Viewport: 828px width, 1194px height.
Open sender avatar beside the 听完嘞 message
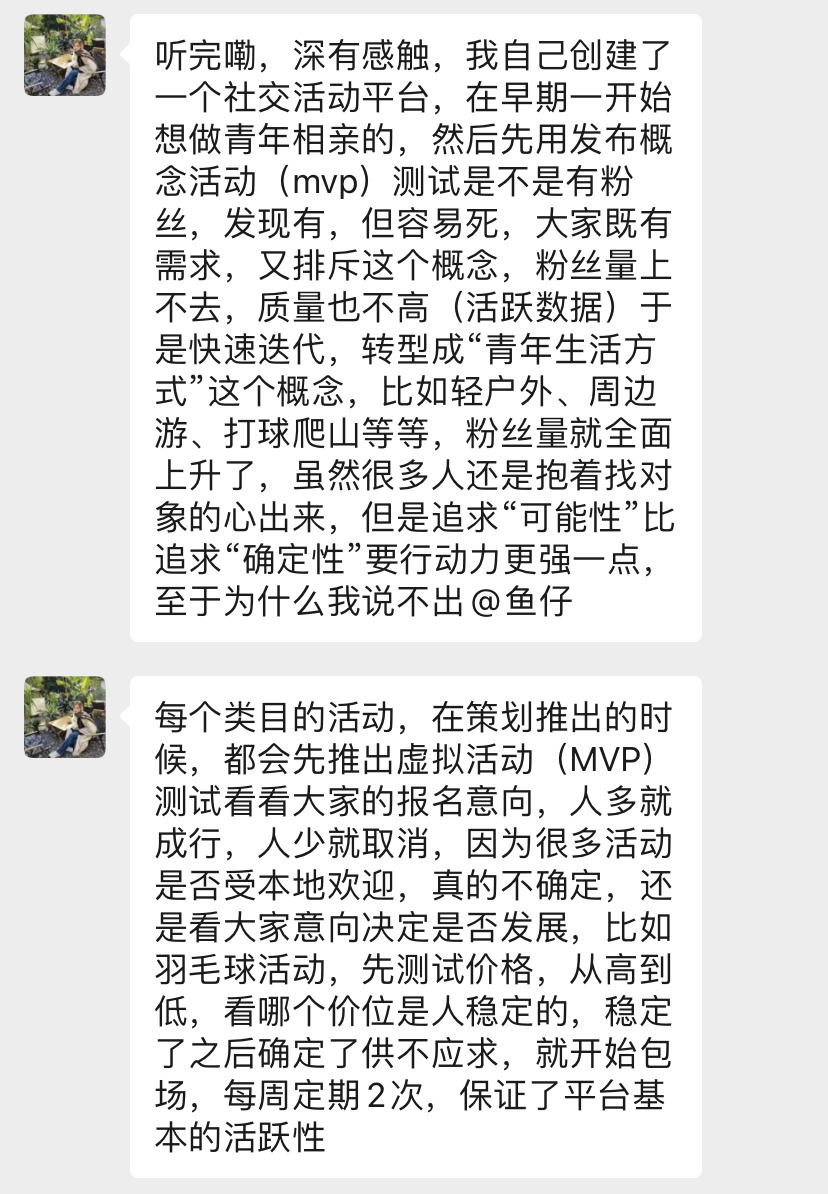pos(65,55)
